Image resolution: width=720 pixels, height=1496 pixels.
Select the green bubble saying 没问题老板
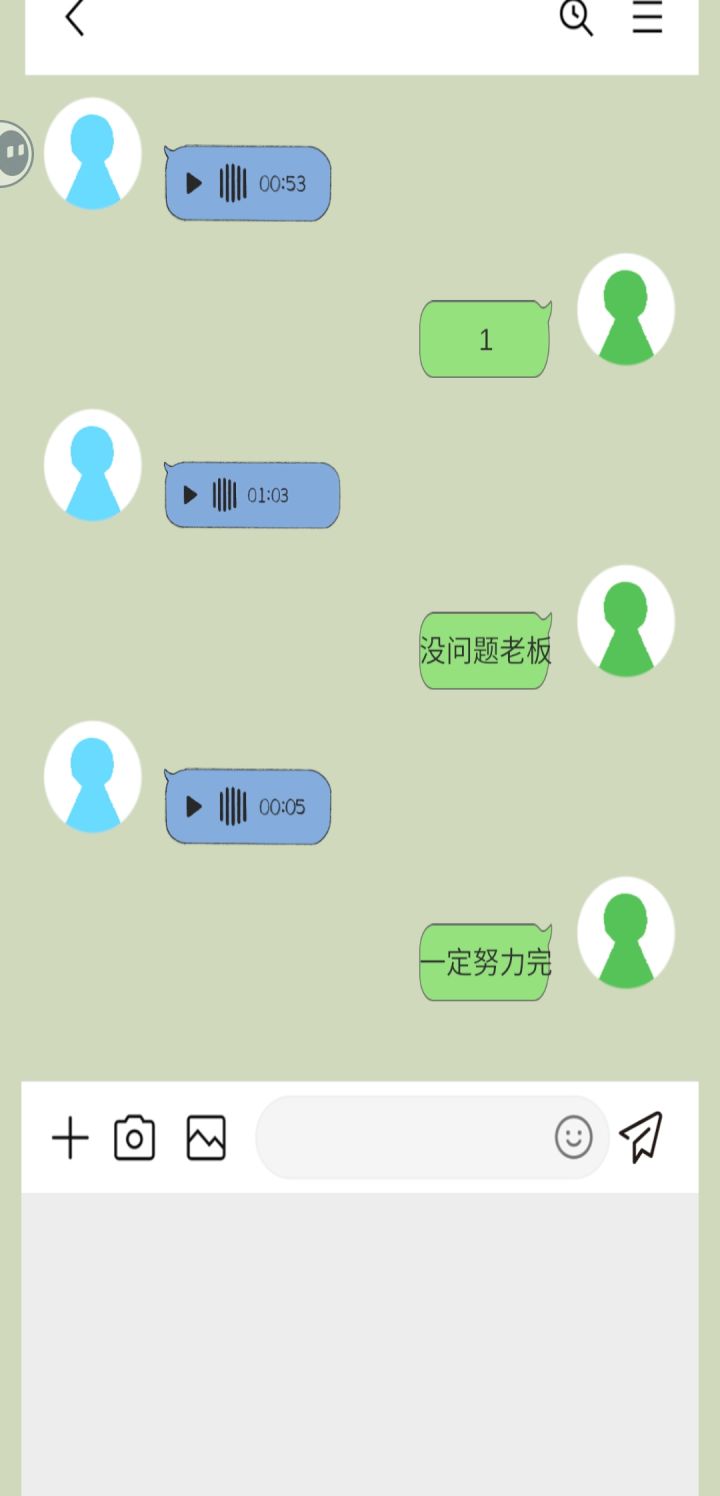tap(484, 650)
